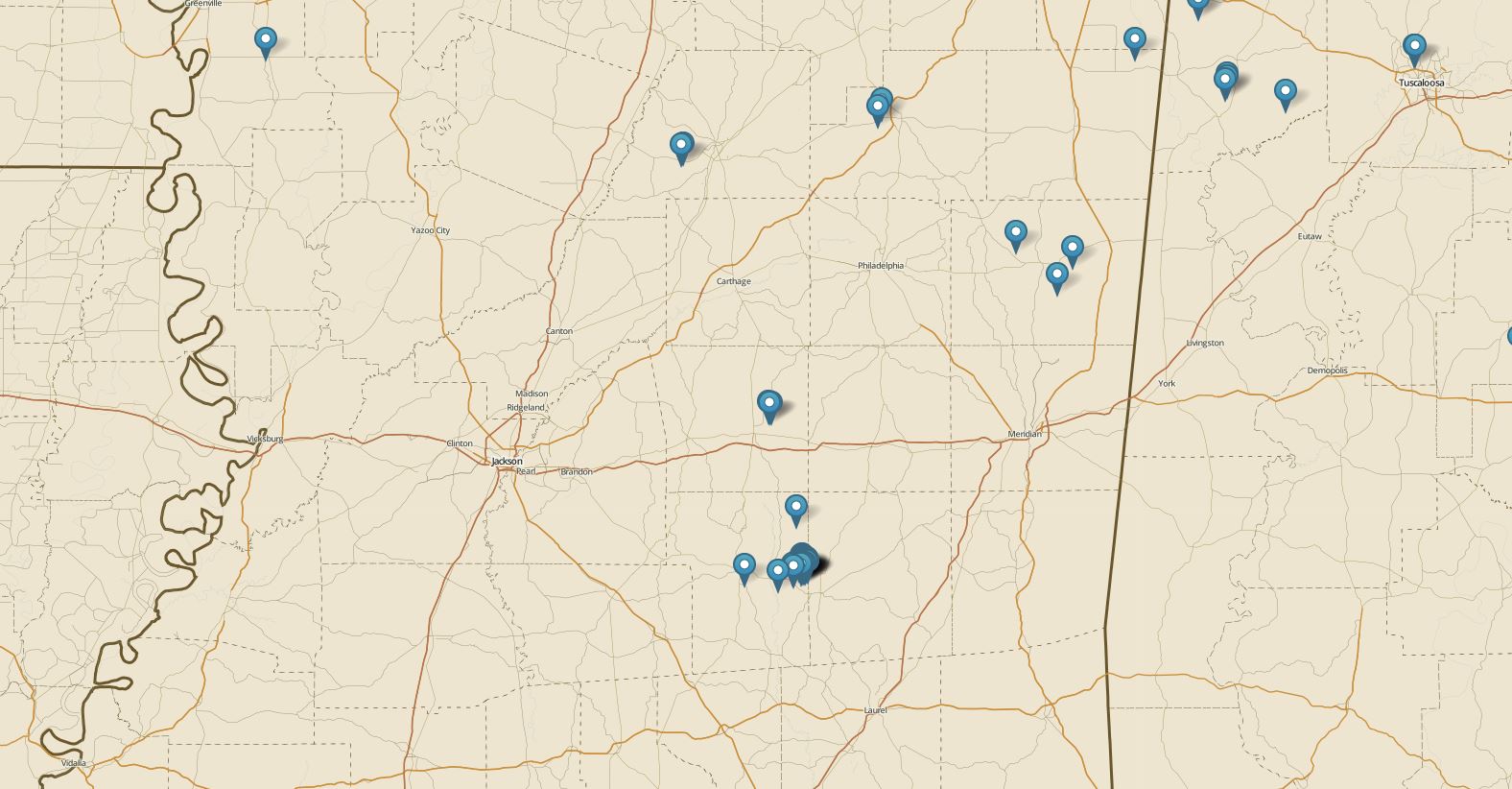Select the southernmost of three pins east of Philadelphia
The image size is (1512, 789).
tap(1056, 276)
